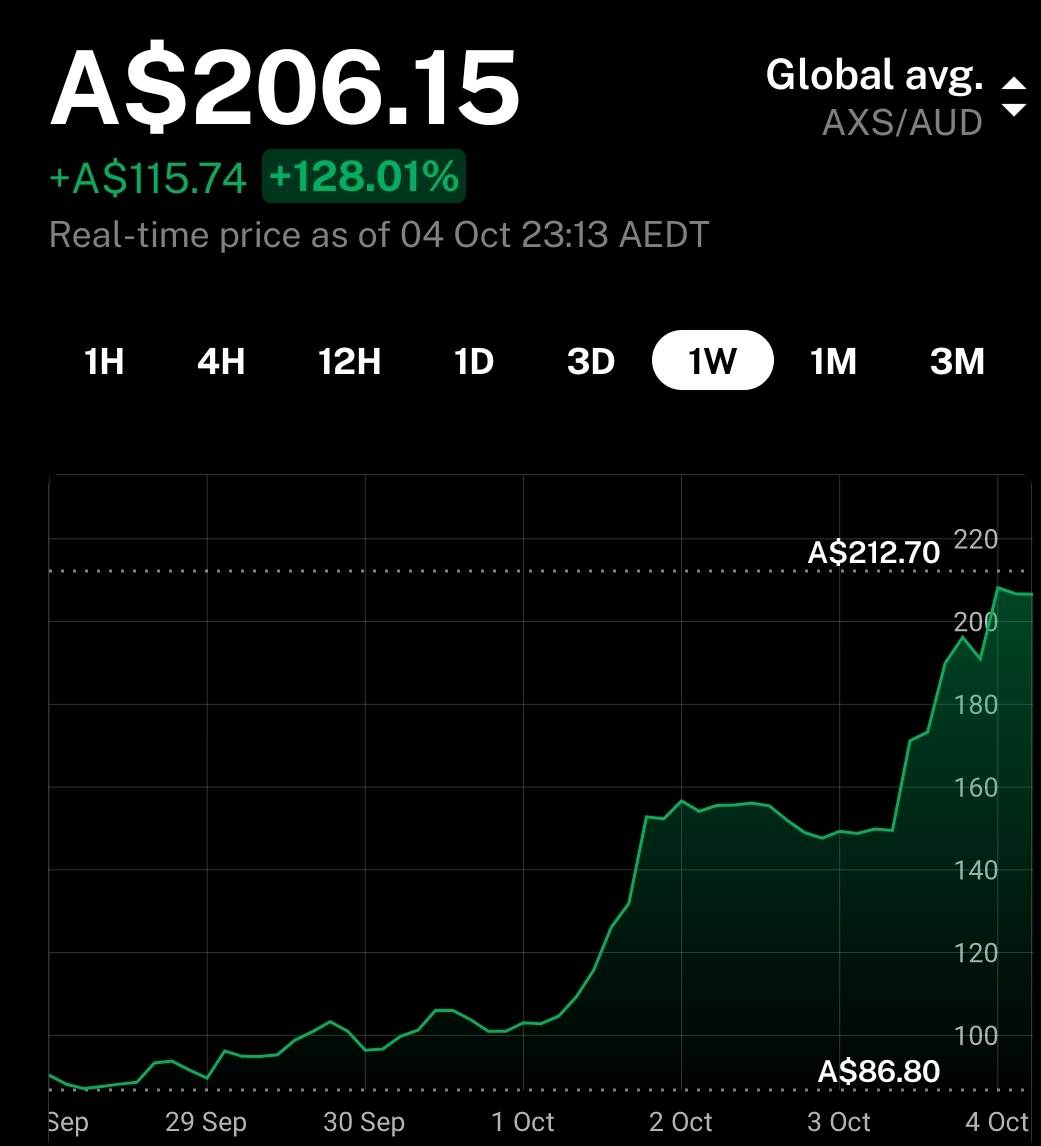This screenshot has height=1146, width=1041.
Task: Switch chart to the 4H range
Action: [221, 361]
